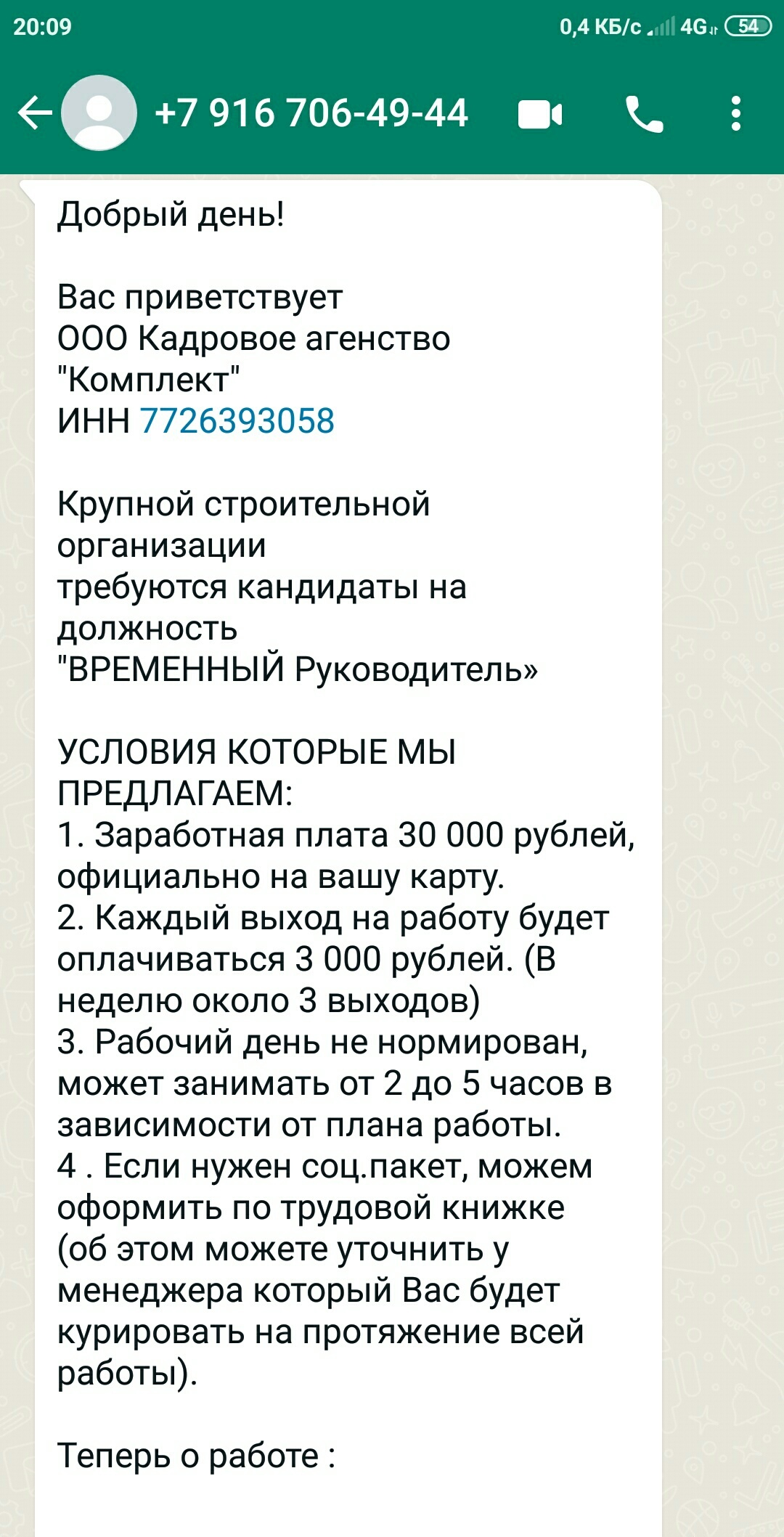Tap the INN number 7726393058 link

237,421
